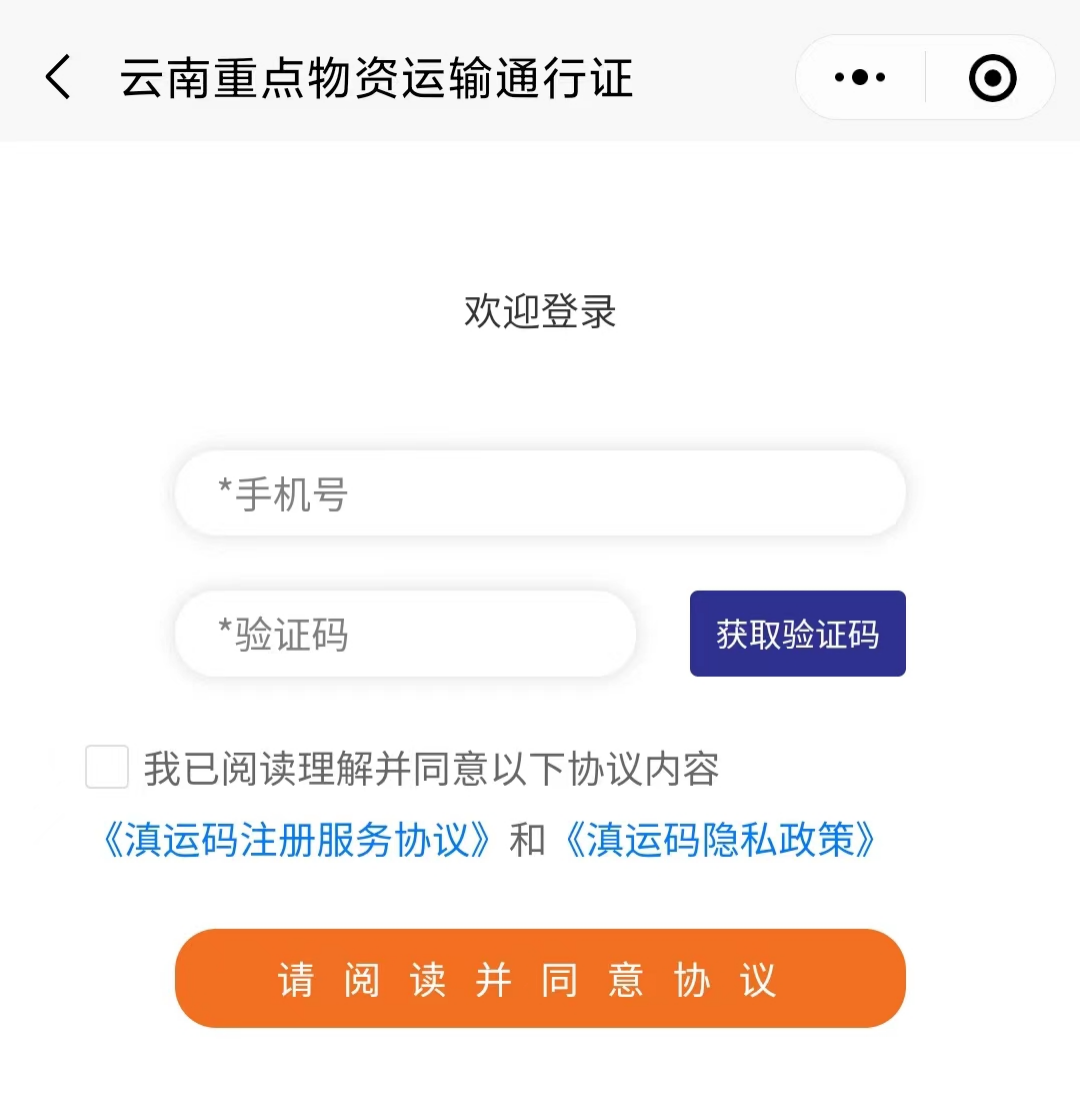Focus the 手机号 phone number field

[x=540, y=494]
